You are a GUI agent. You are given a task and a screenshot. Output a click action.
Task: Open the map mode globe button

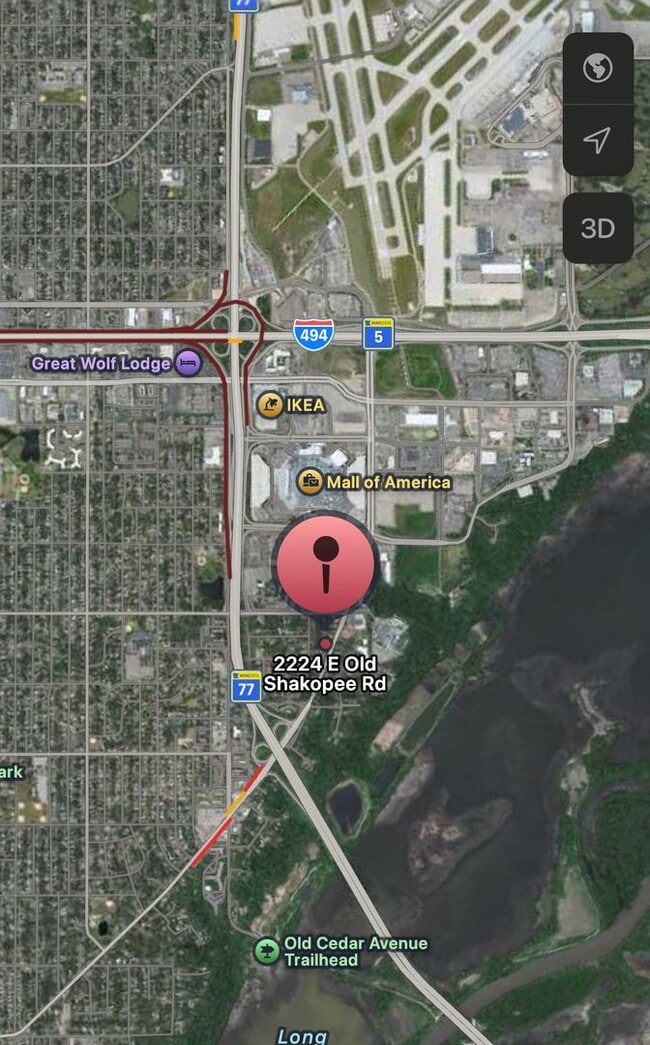[x=597, y=69]
